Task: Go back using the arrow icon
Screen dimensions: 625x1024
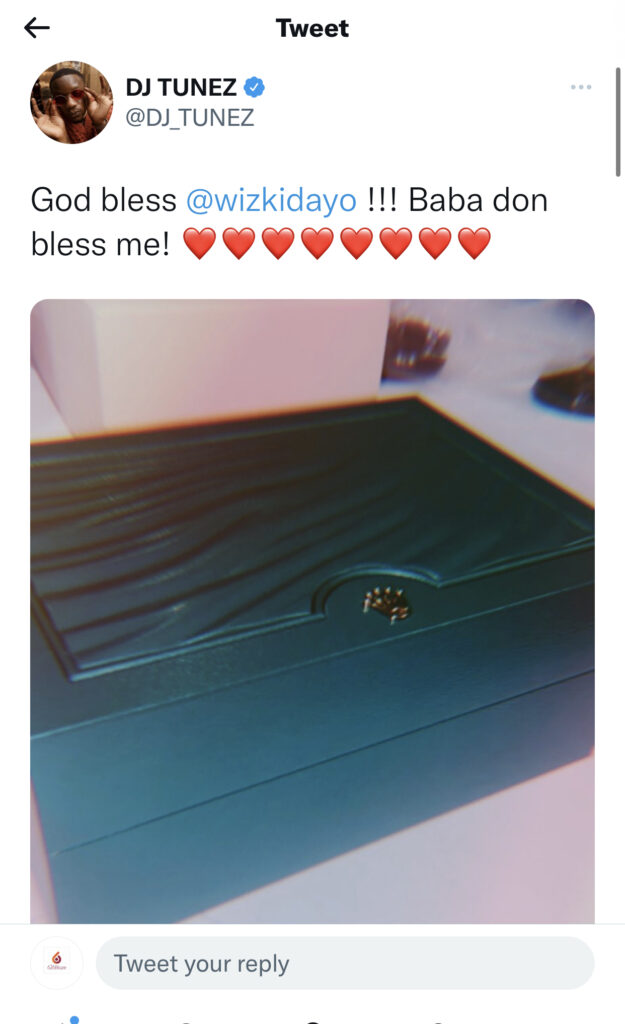Action: tap(37, 27)
